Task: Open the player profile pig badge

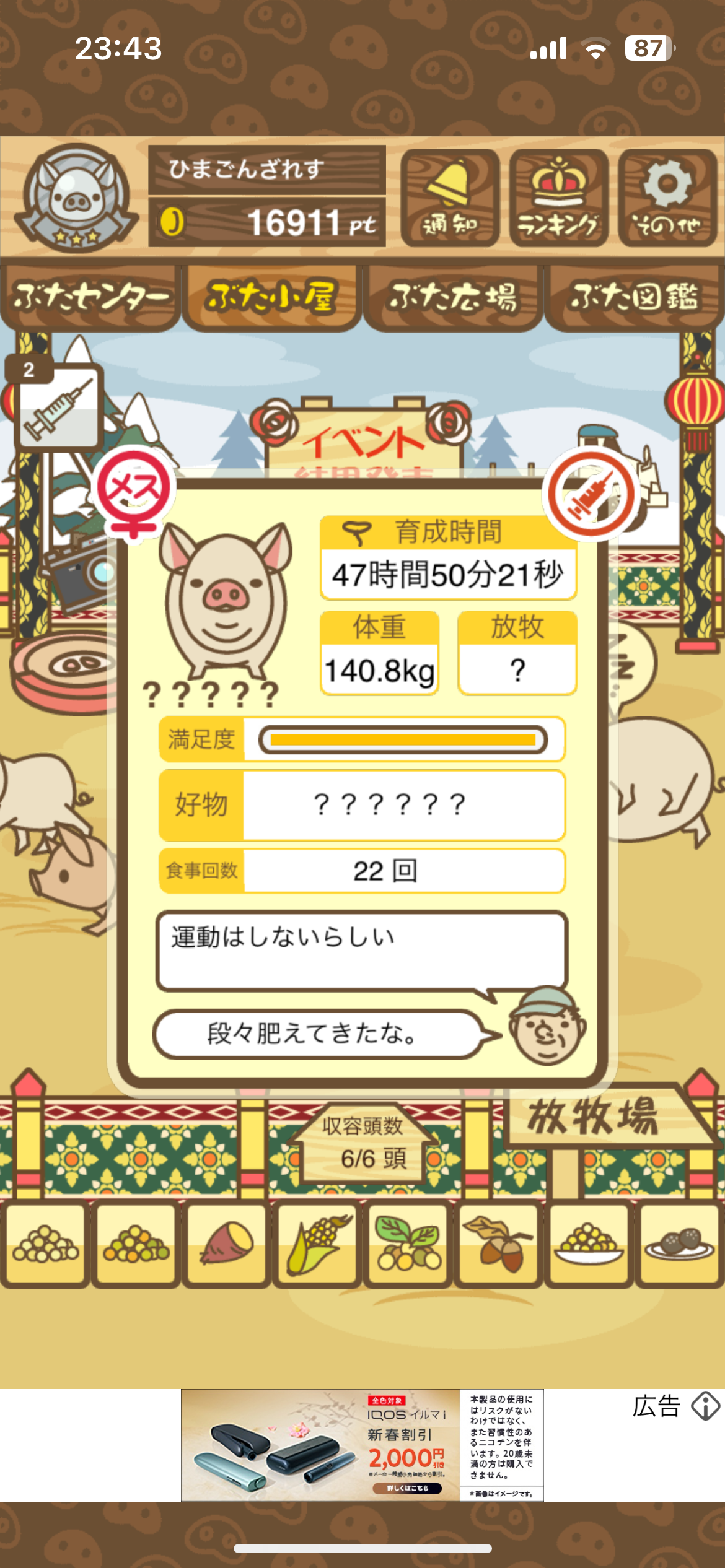Action: (x=76, y=198)
